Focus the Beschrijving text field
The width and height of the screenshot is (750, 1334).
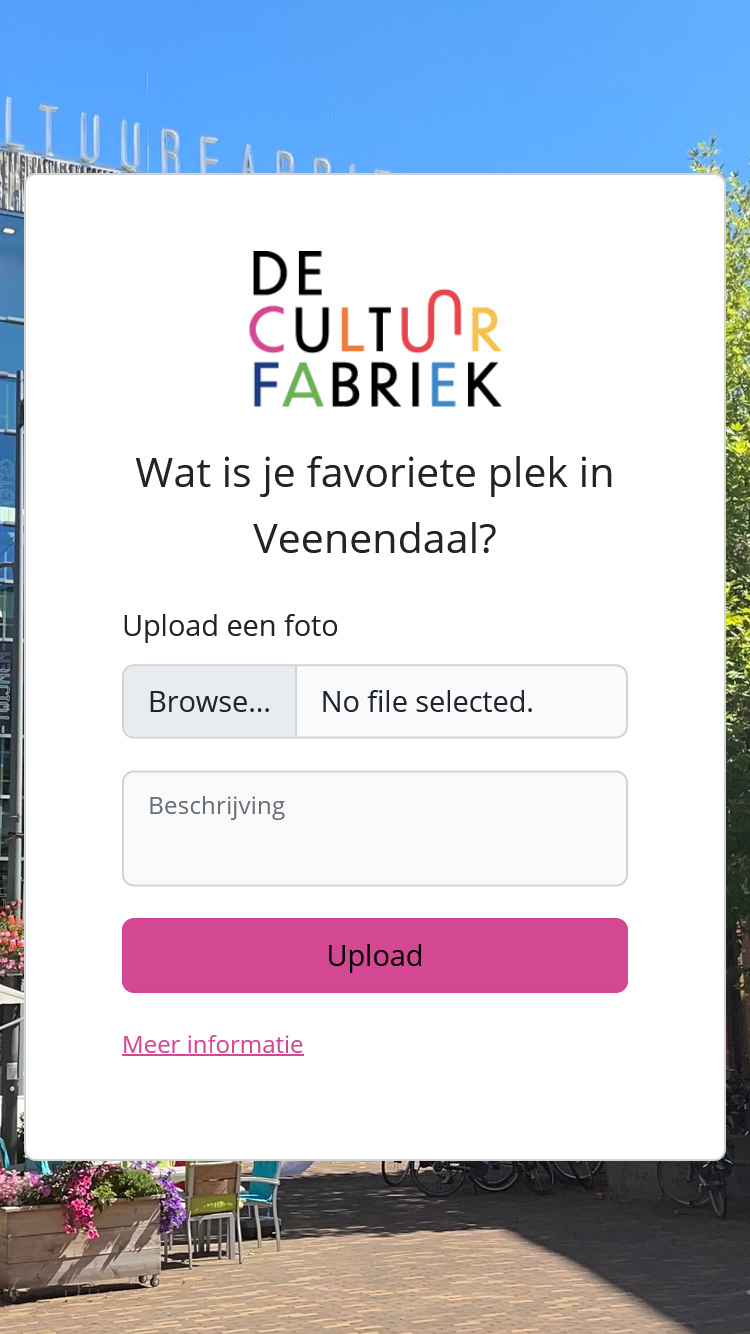(x=375, y=828)
